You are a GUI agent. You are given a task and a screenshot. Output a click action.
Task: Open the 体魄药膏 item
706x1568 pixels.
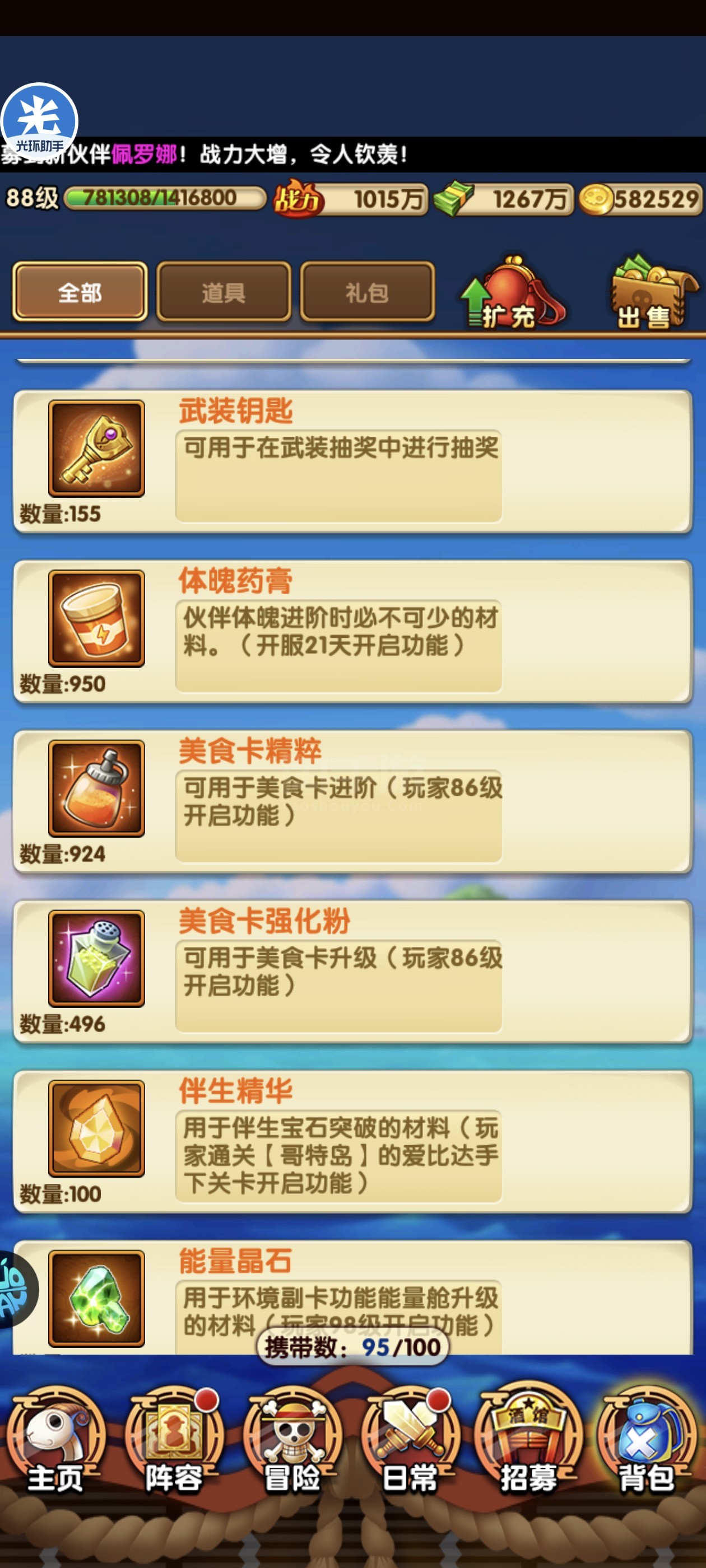click(352, 632)
